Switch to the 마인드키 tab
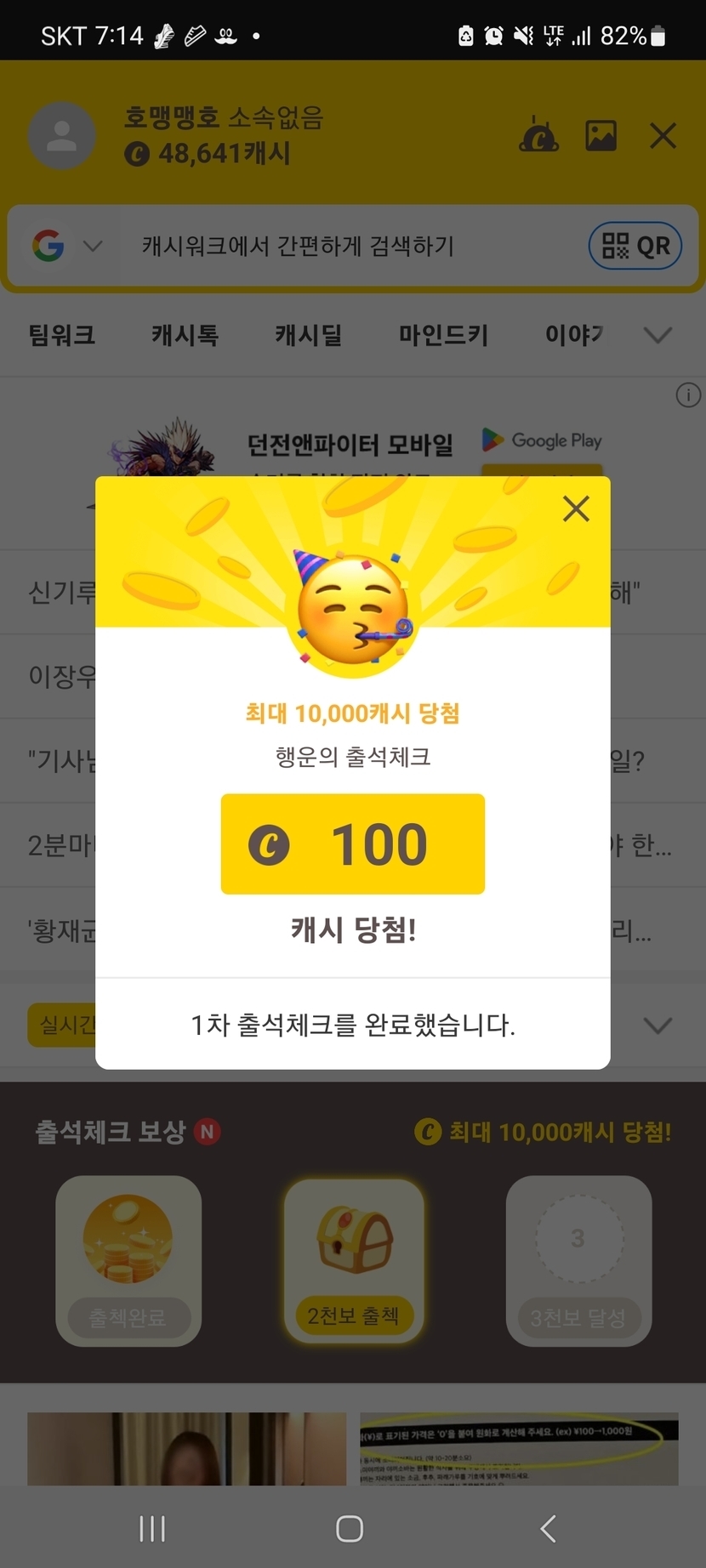706x1568 pixels. coord(443,335)
